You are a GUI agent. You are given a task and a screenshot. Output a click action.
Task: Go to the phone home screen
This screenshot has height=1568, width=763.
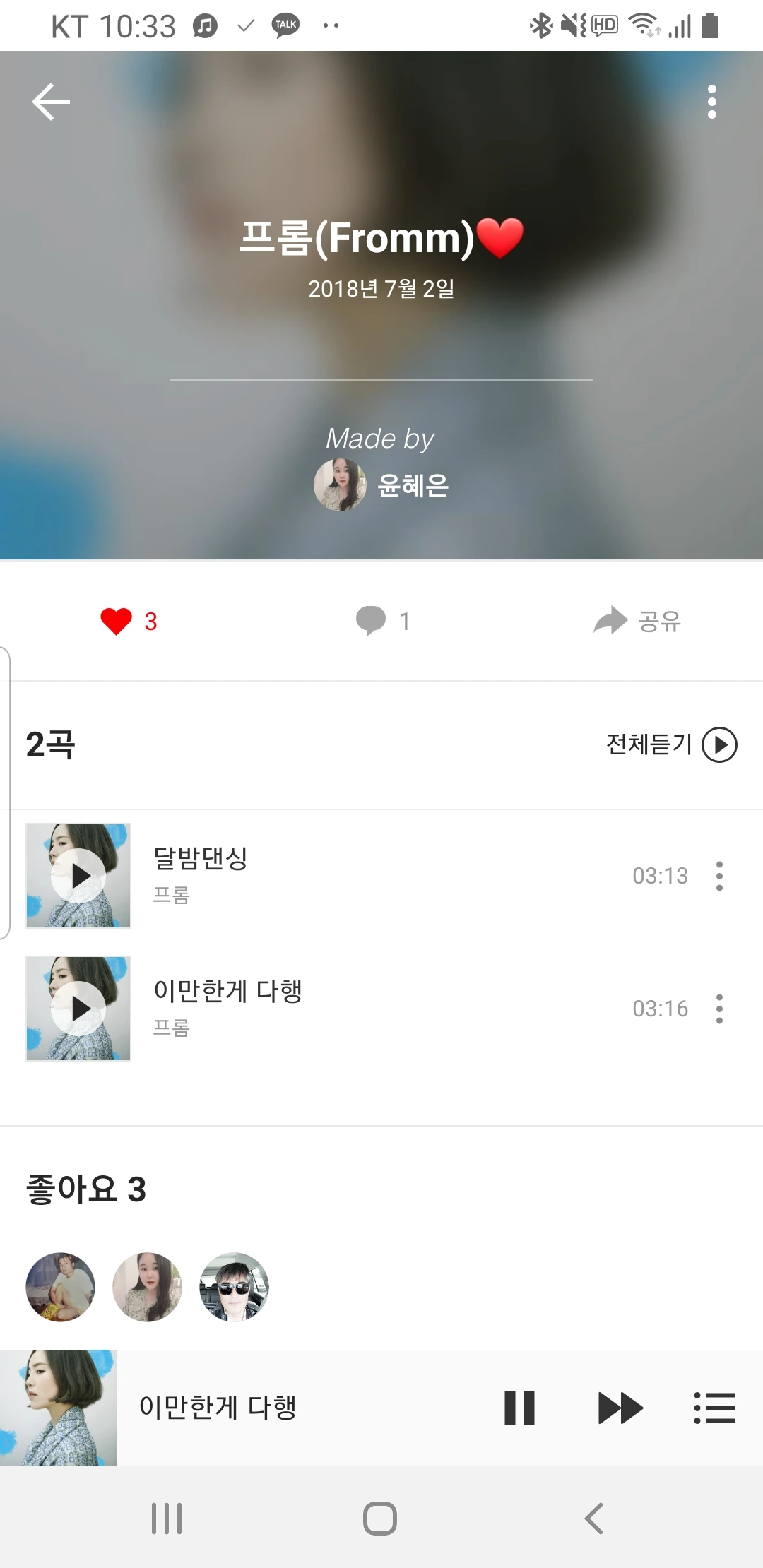coord(380,1518)
